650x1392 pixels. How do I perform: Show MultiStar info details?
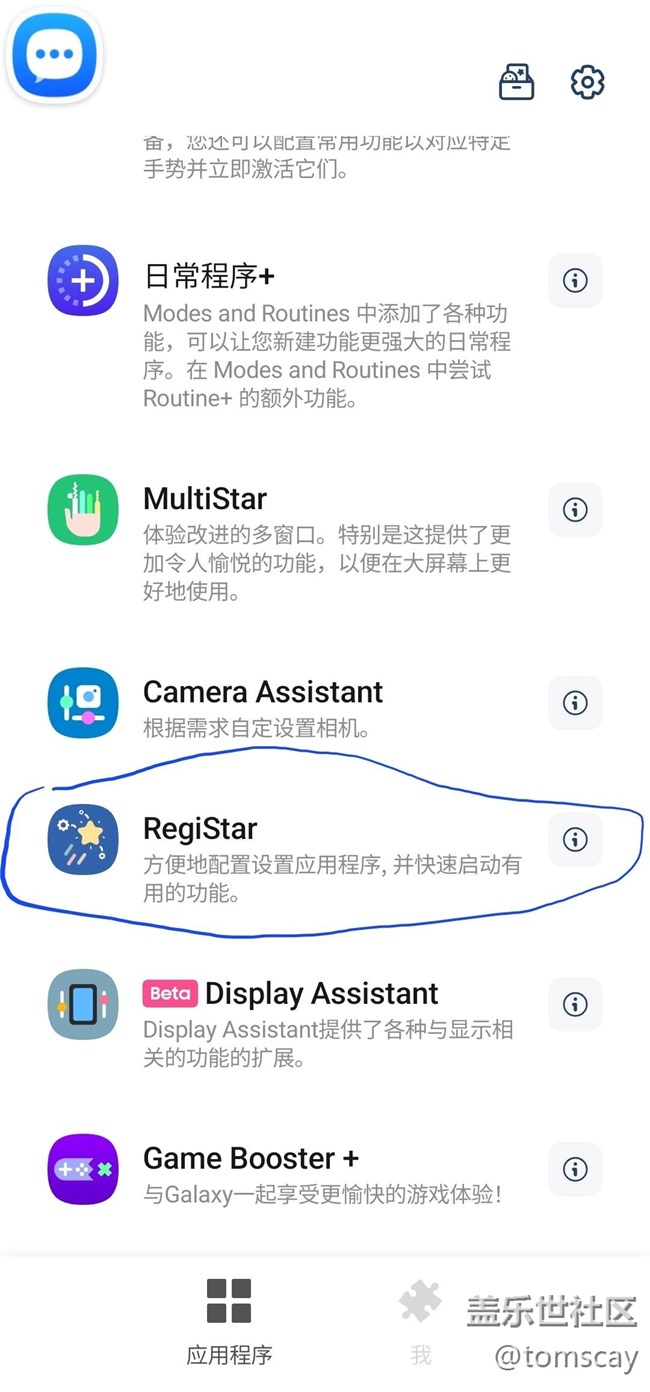575,510
